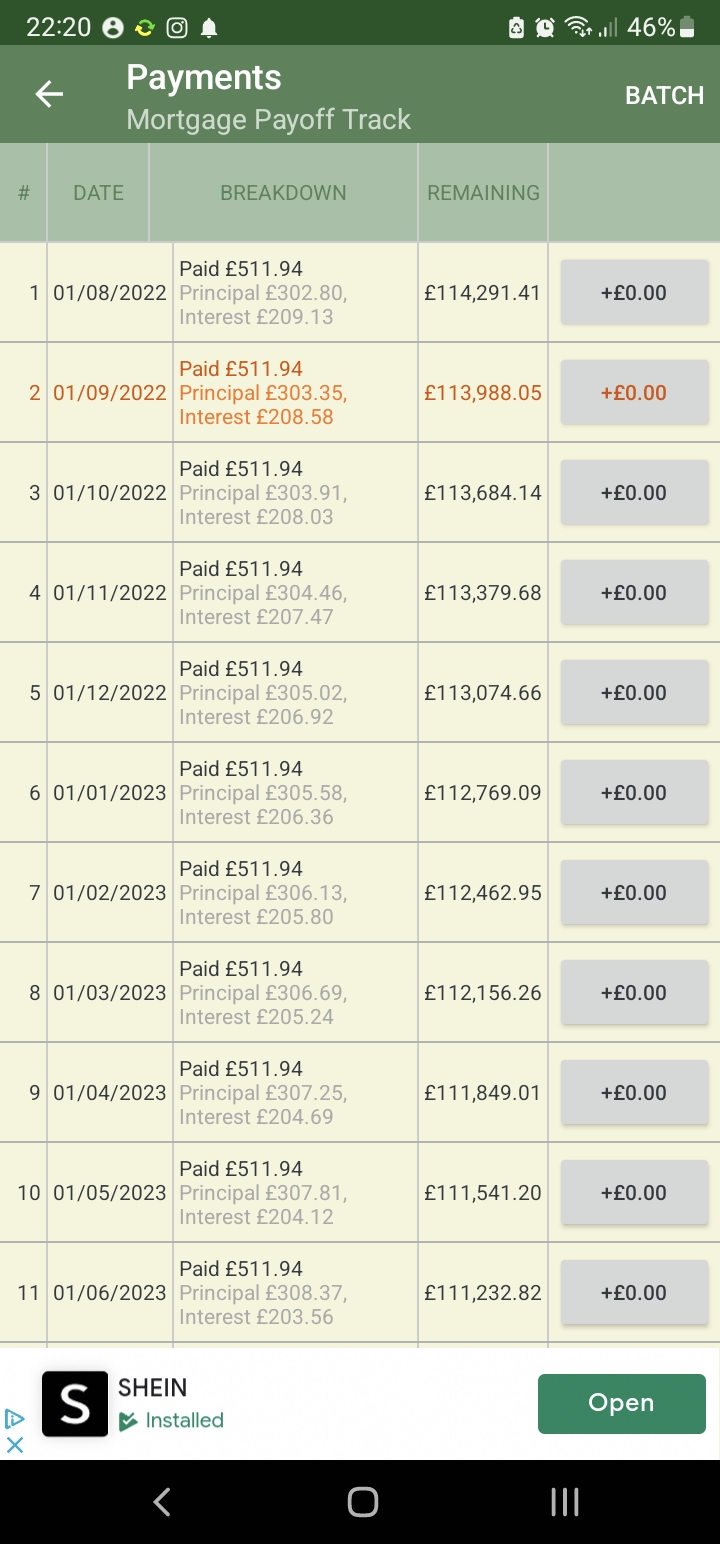Add extra payment on 01/09/2022 row
The image size is (720, 1544).
634,393
